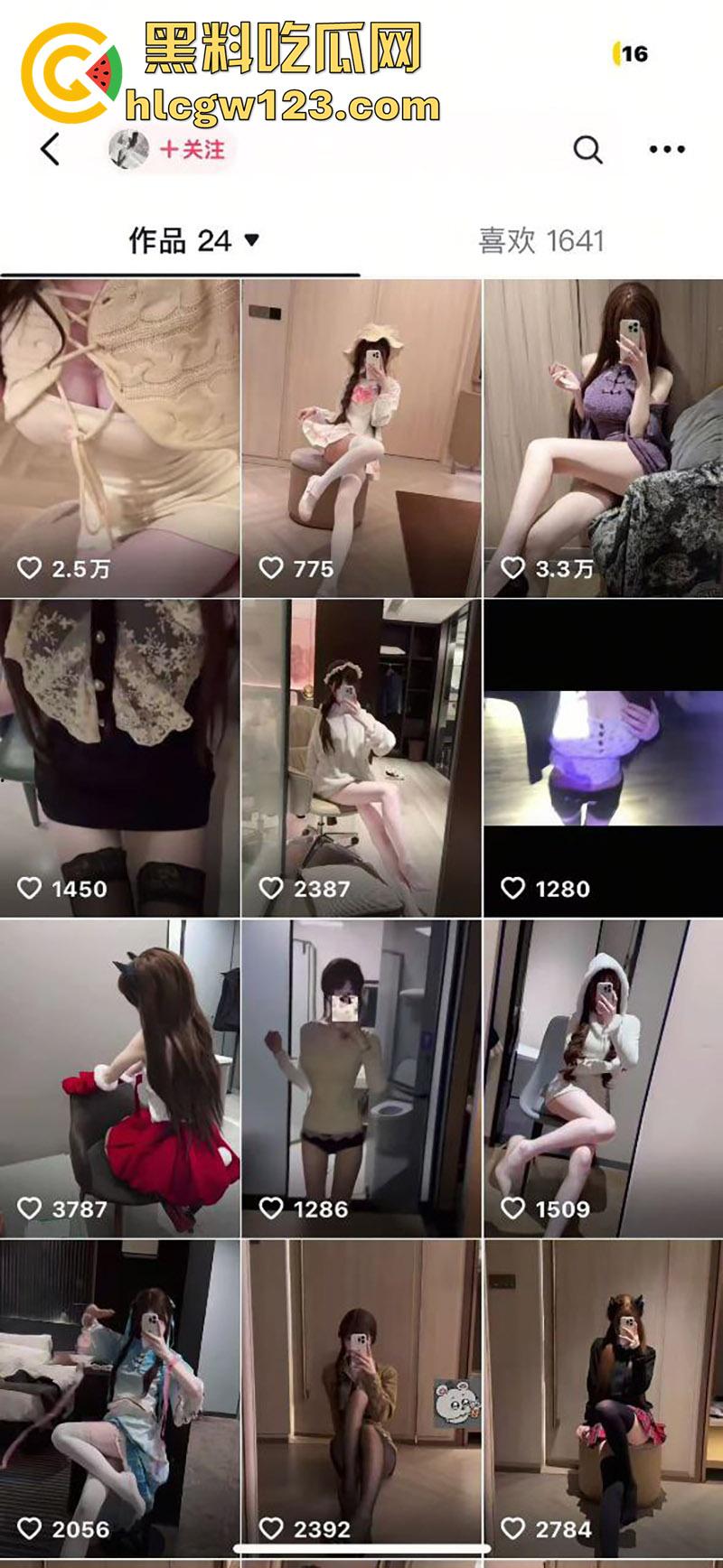Viewport: 723px width, 1568px height.
Task: Expand filter options next to 作品 24
Action: point(251,239)
